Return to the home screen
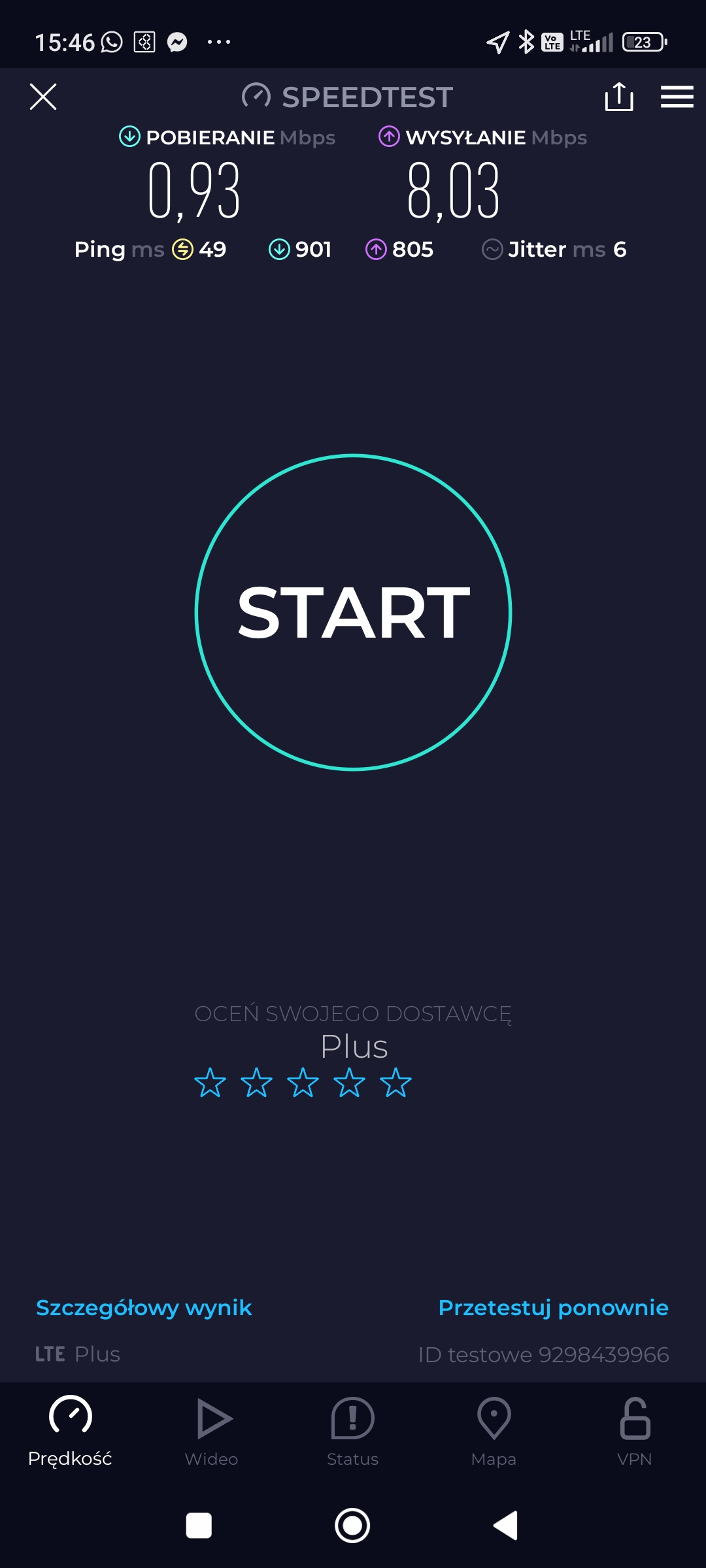The height and width of the screenshot is (1568, 706). click(353, 1526)
